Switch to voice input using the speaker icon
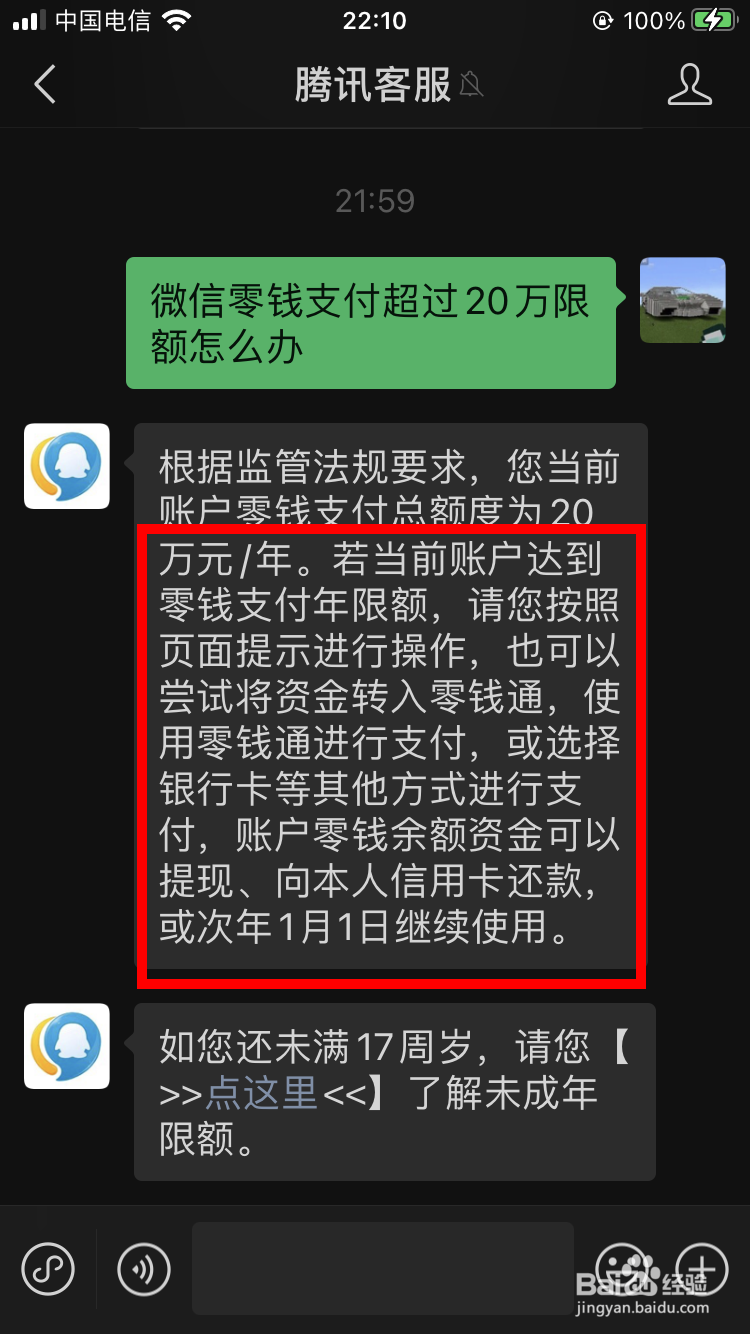The image size is (750, 1334). pyautogui.click(x=143, y=1269)
